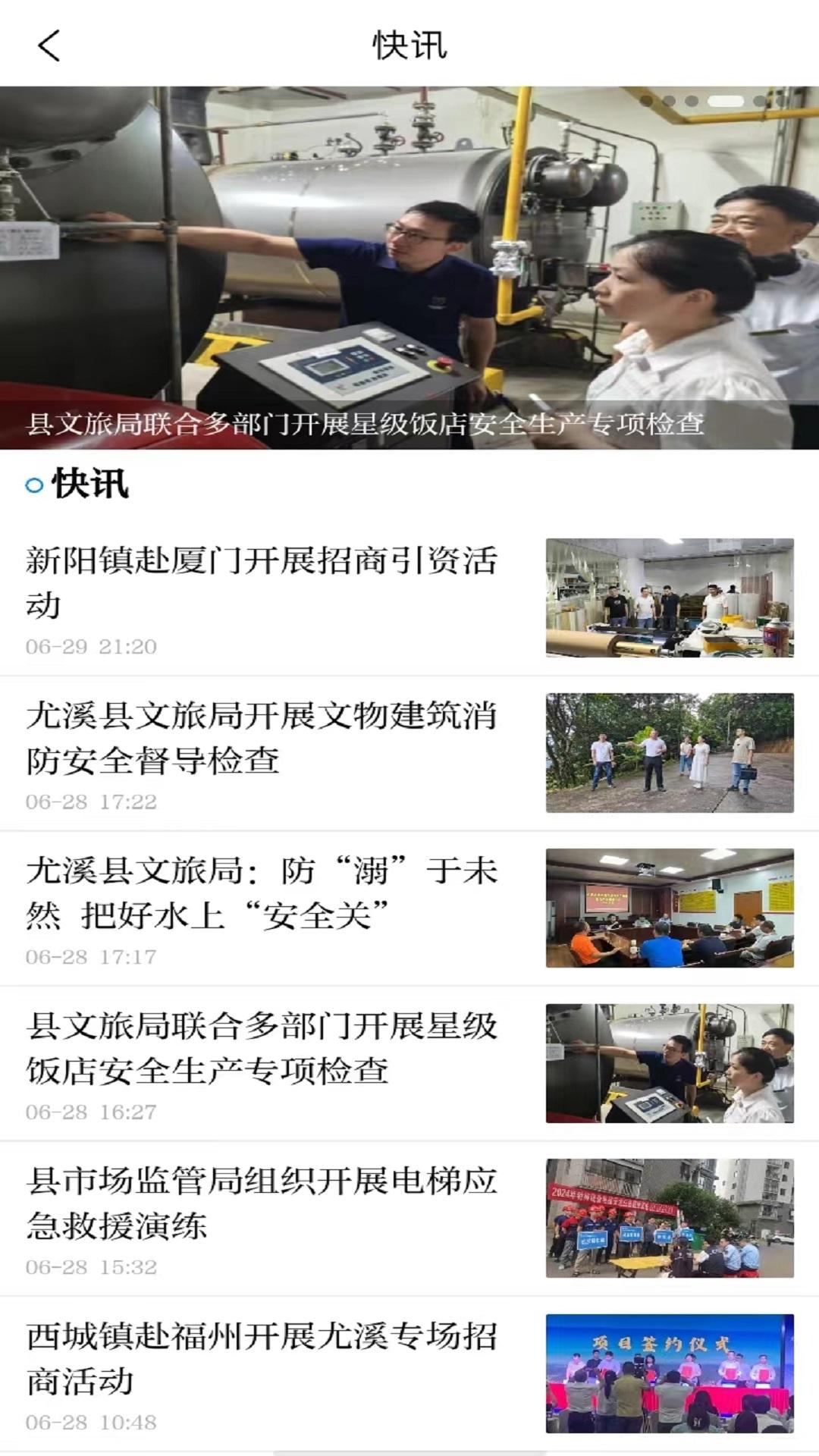The image size is (819, 1456).
Task: Select the second carousel indicator dot
Action: point(670,100)
